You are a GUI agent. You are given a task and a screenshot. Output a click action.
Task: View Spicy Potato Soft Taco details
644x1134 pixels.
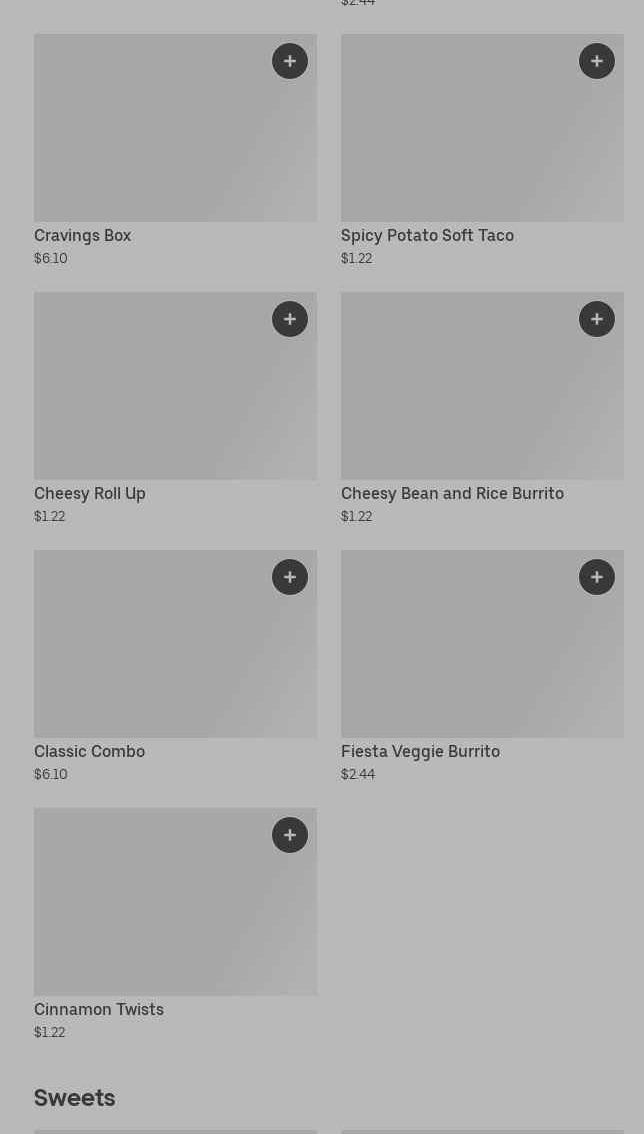pyautogui.click(x=460, y=140)
